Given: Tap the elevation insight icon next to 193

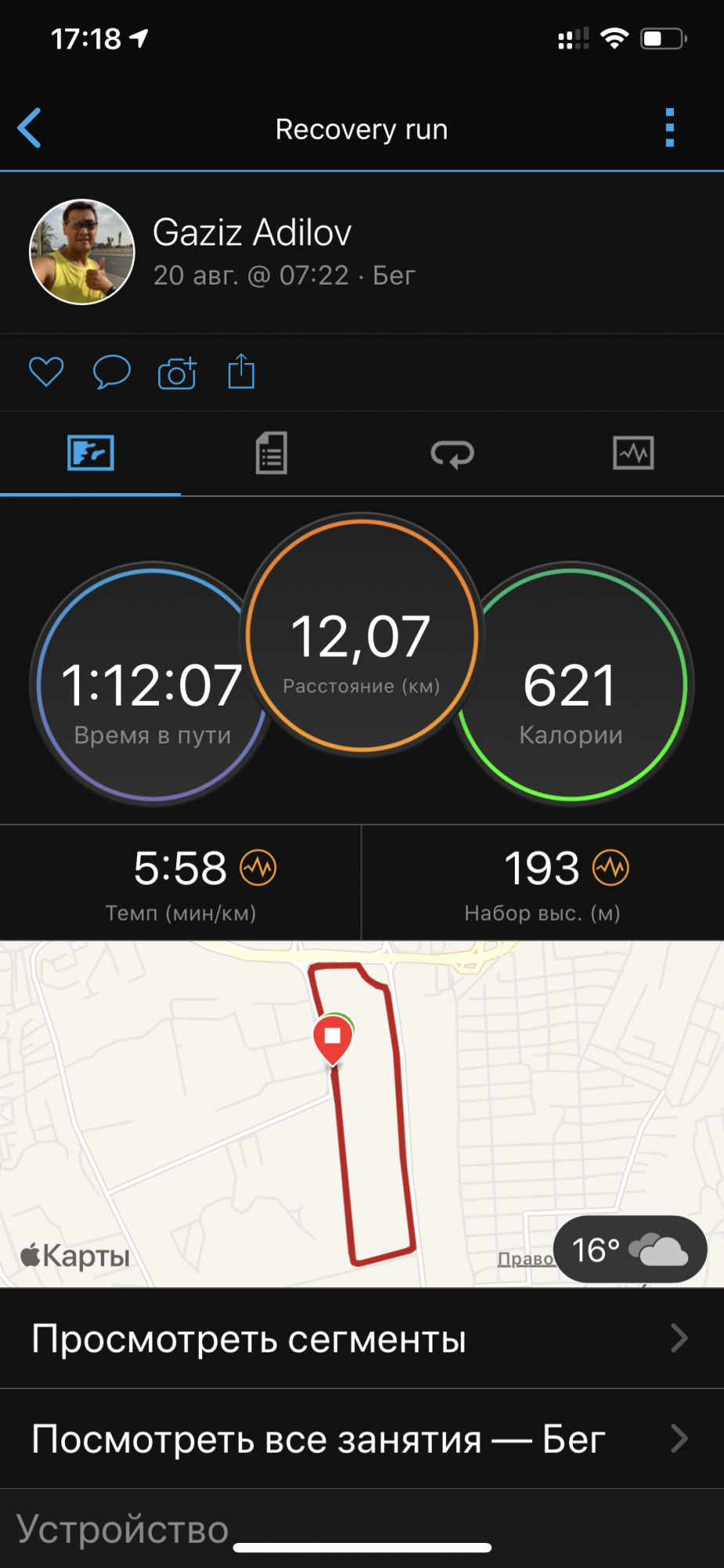Looking at the screenshot, I should (611, 869).
